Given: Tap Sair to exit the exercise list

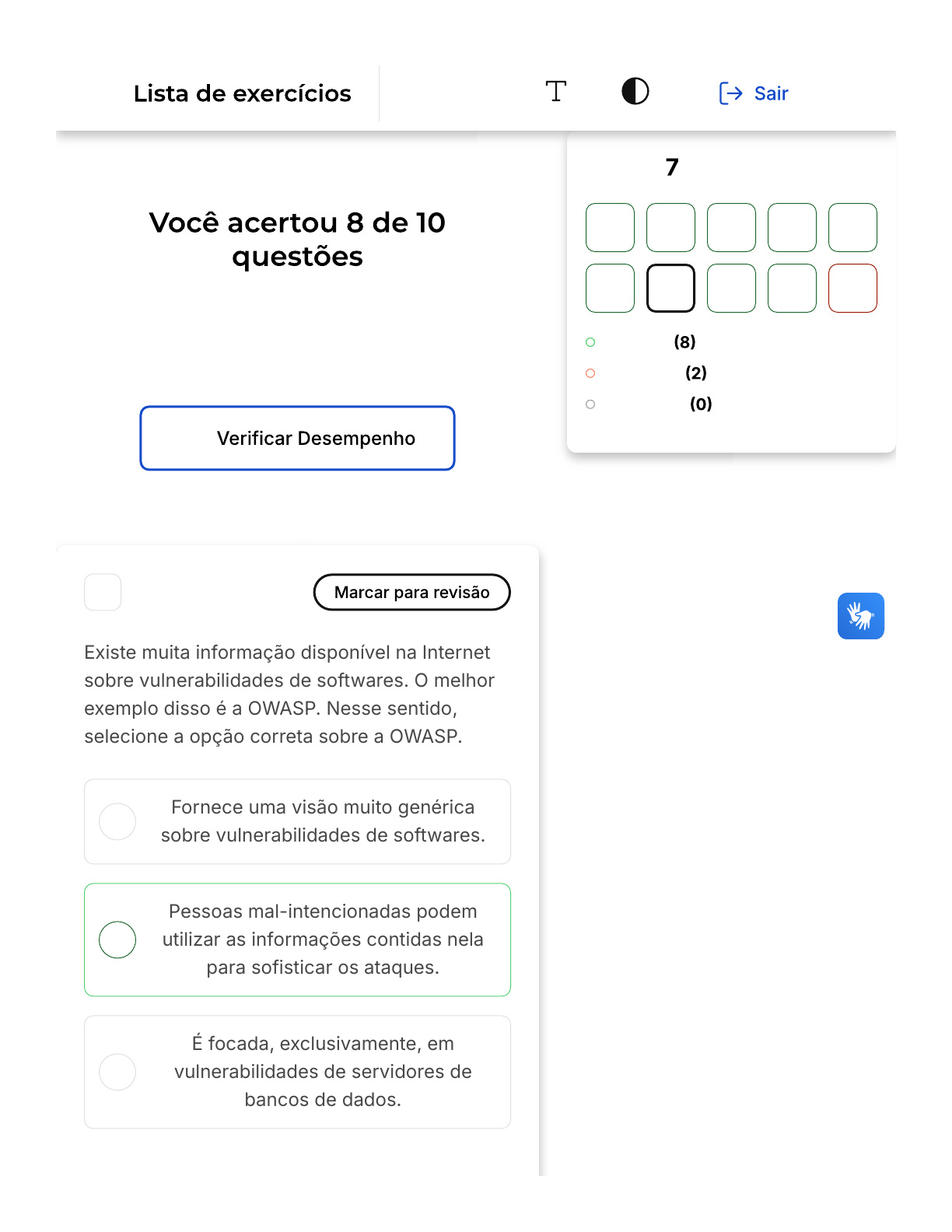Looking at the screenshot, I should (x=754, y=93).
